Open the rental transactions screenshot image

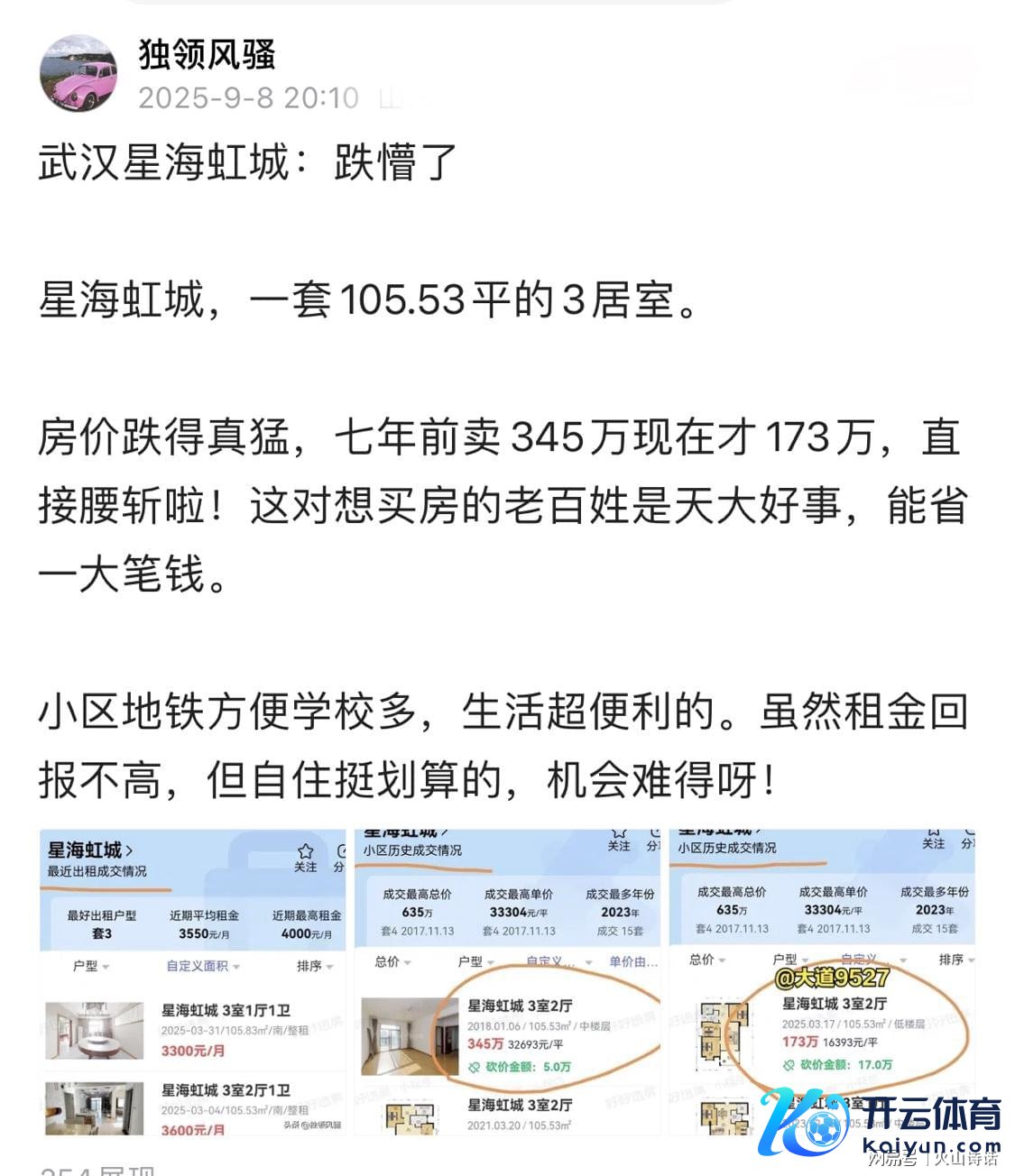[192, 981]
